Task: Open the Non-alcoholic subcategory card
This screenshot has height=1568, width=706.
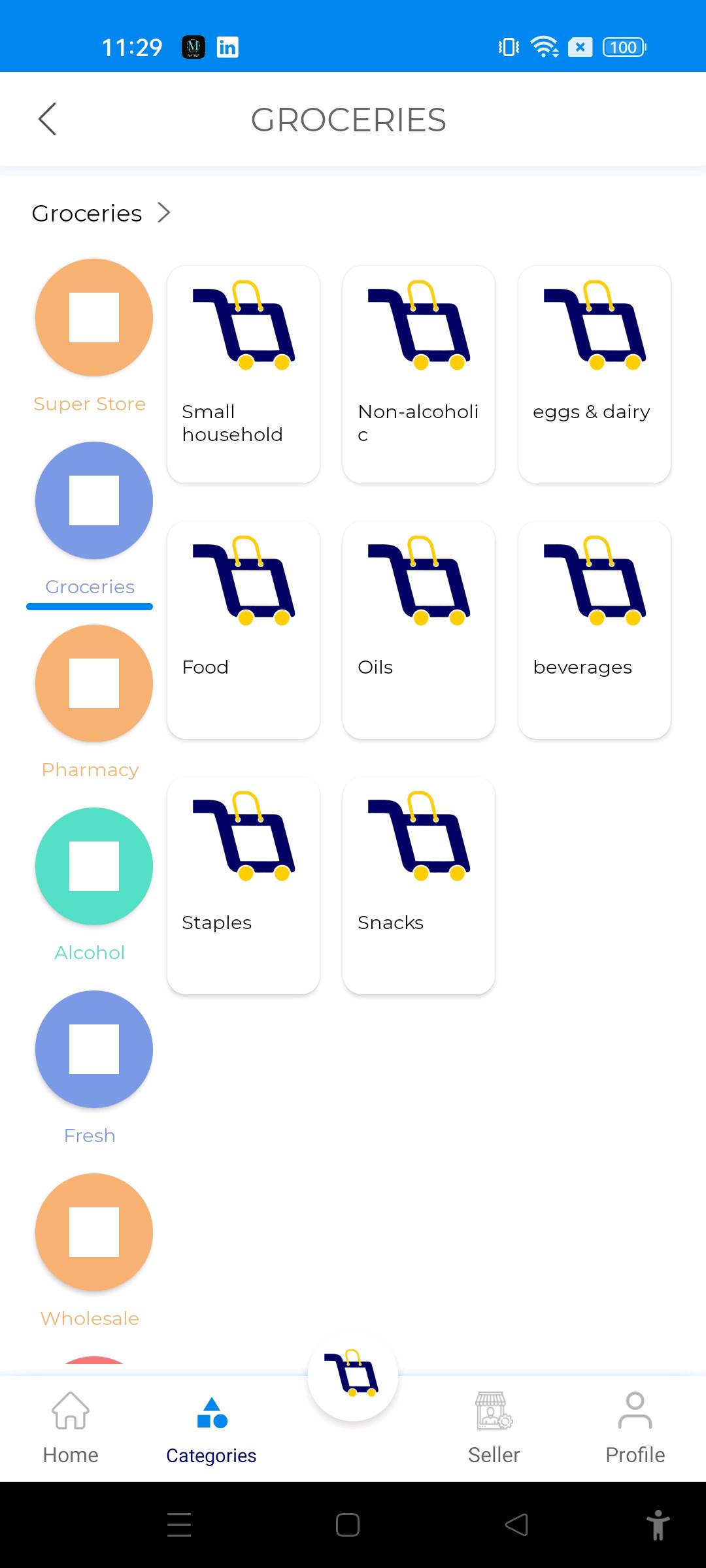Action: click(x=419, y=374)
